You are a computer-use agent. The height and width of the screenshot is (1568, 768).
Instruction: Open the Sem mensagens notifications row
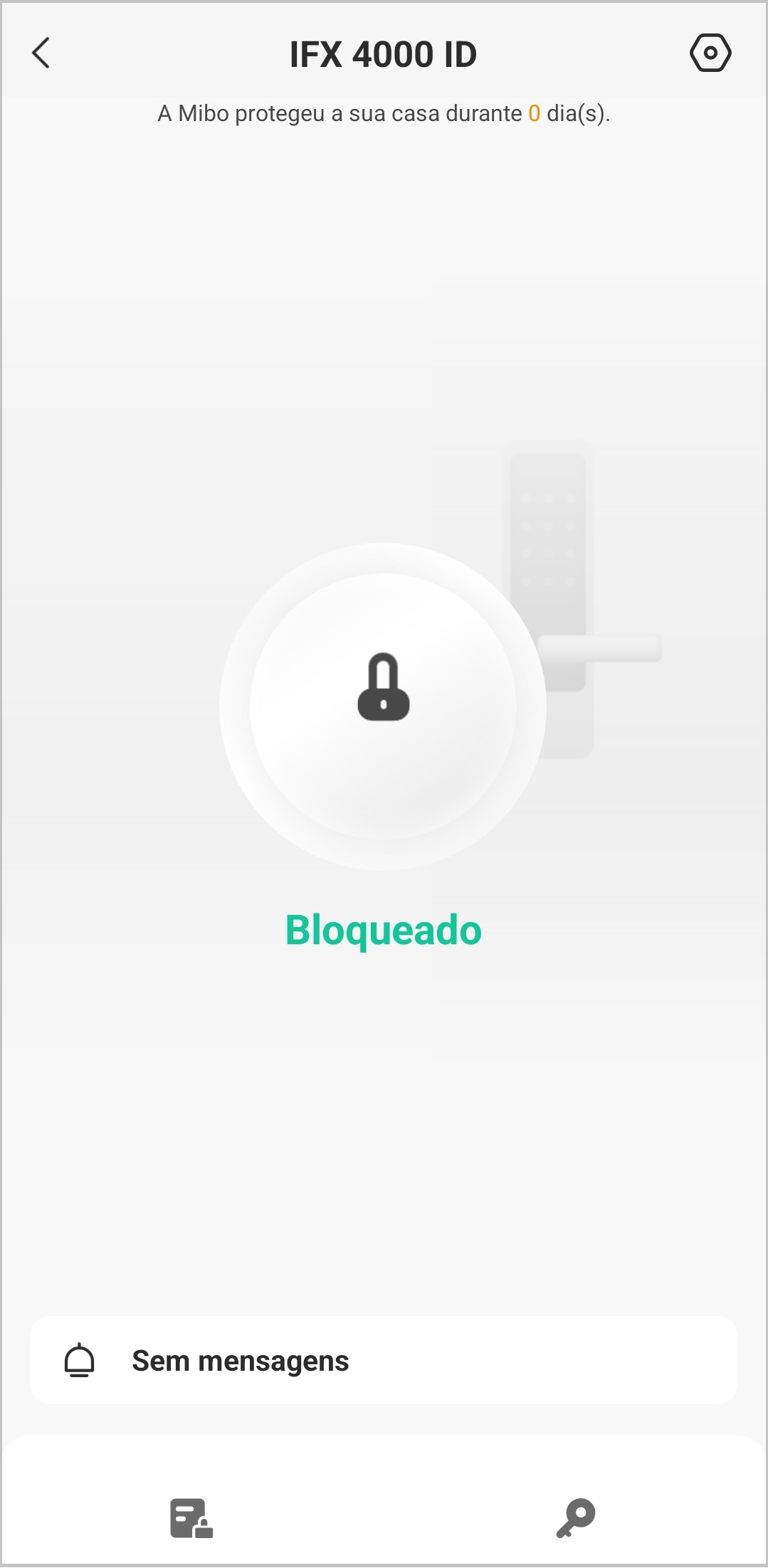tap(383, 1360)
